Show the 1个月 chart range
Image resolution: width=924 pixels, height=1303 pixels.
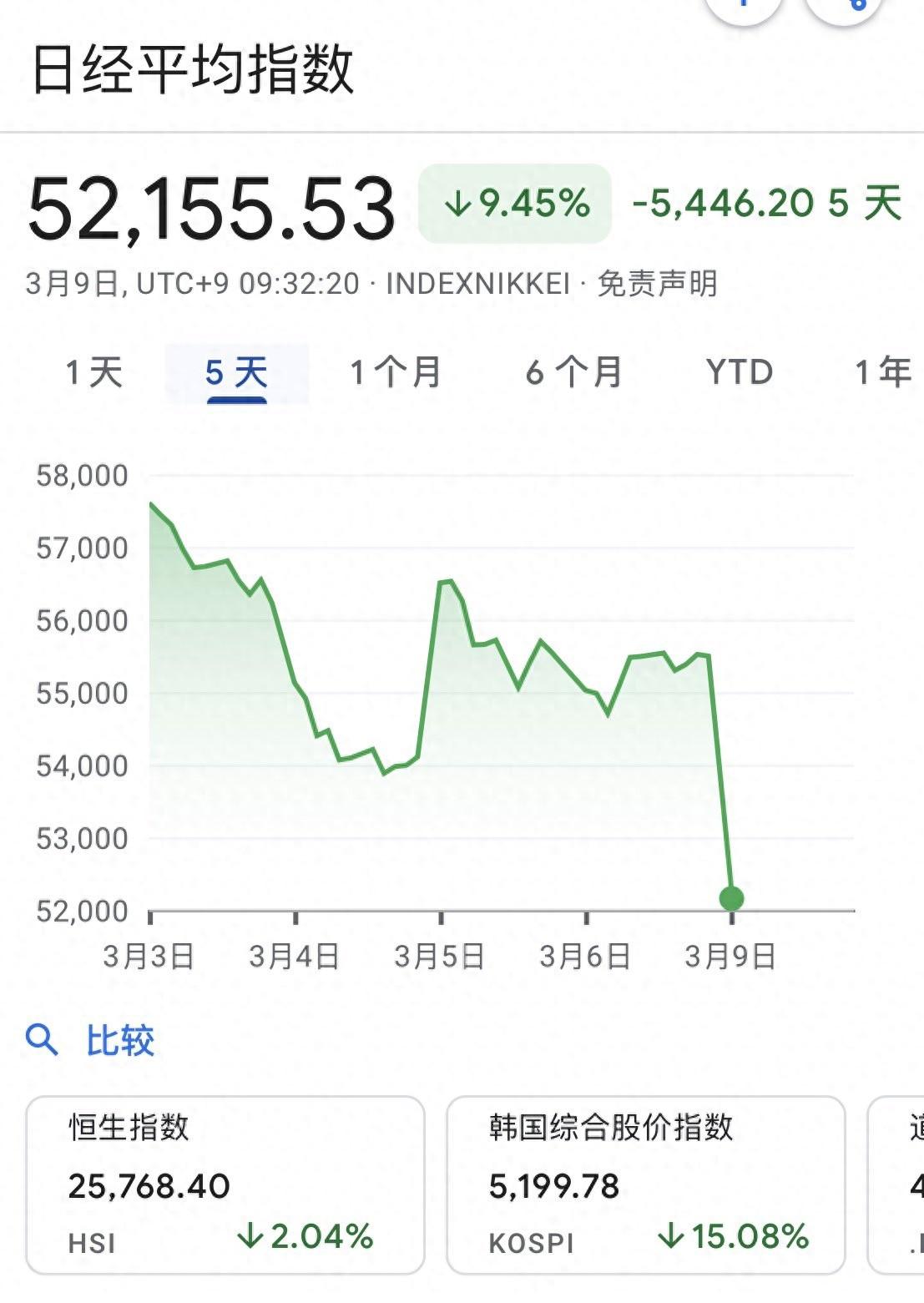coord(396,372)
